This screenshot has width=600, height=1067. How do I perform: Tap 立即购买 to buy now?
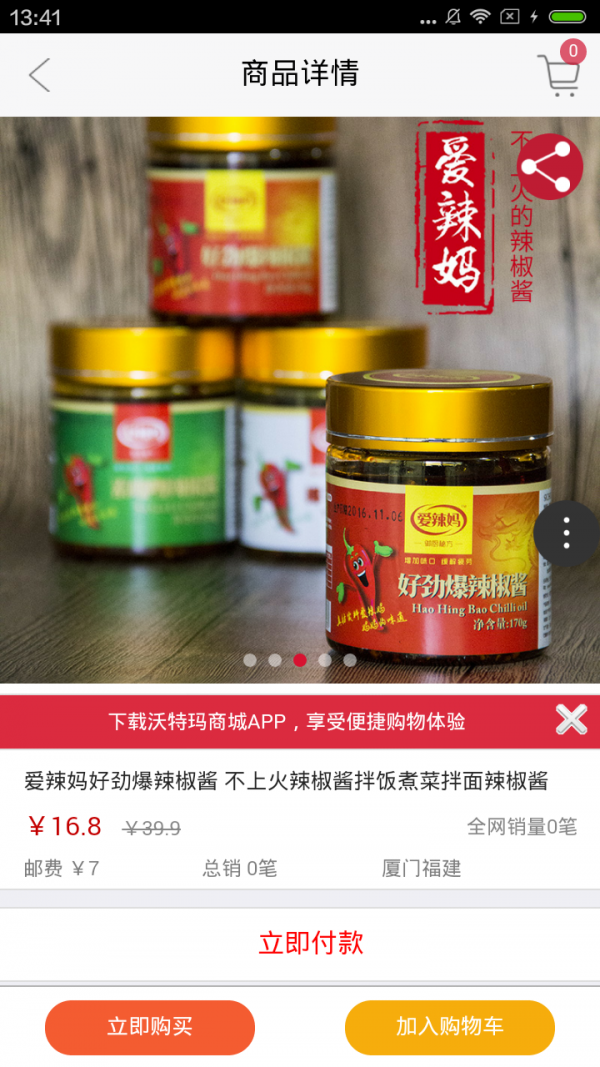pyautogui.click(x=150, y=1027)
